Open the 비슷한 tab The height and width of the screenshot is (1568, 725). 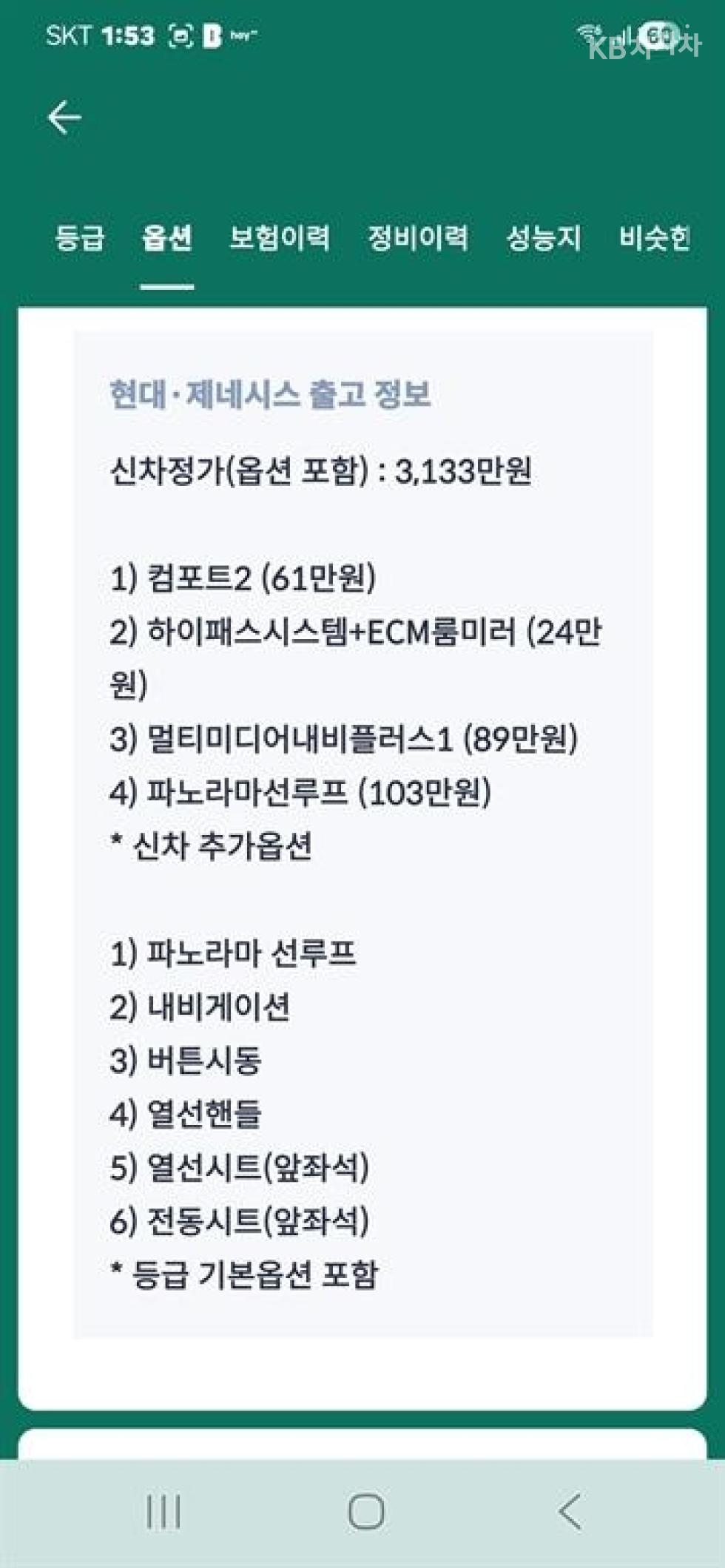(655, 238)
